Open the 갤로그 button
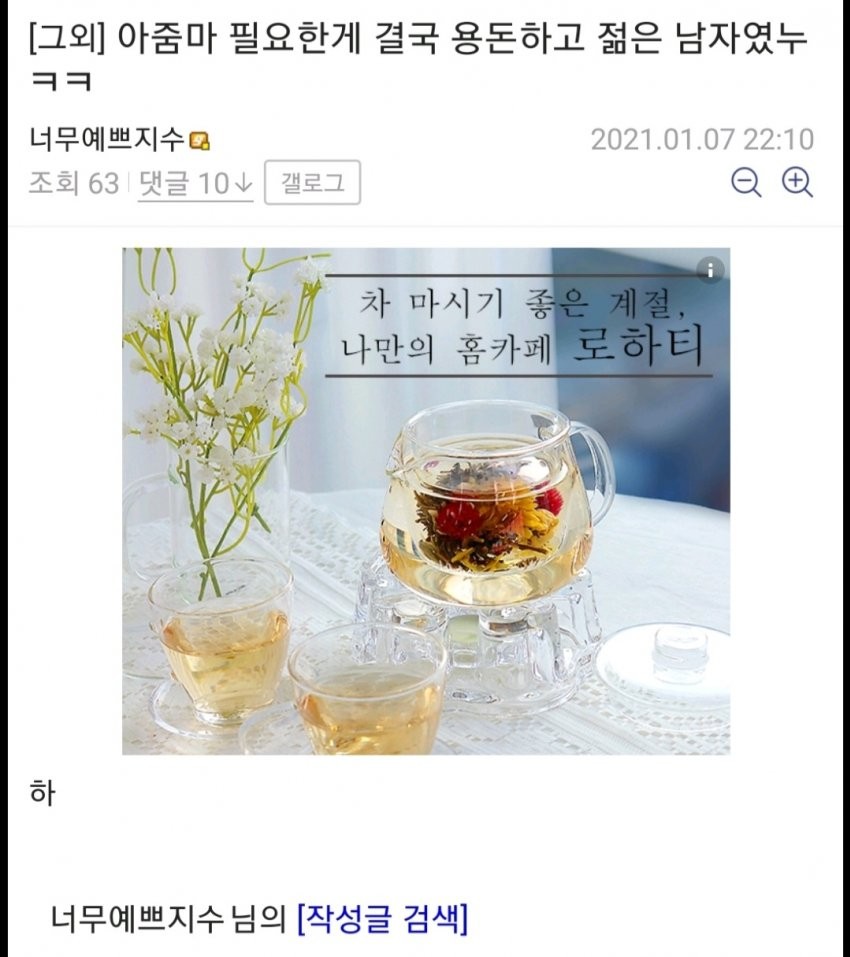850x957 pixels. pyautogui.click(x=312, y=184)
